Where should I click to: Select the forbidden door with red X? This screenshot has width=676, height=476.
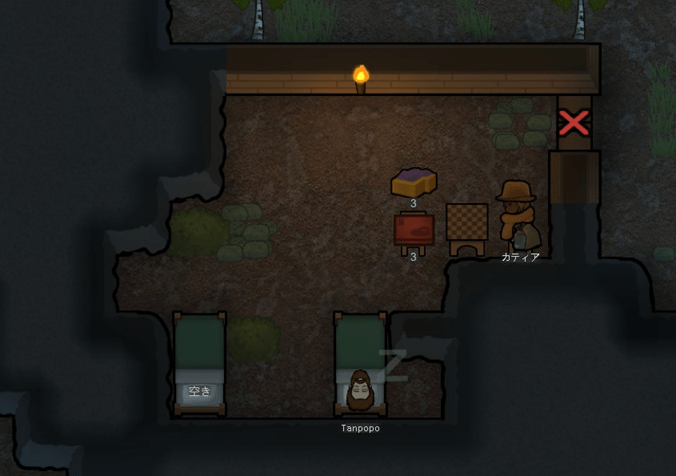573,123
